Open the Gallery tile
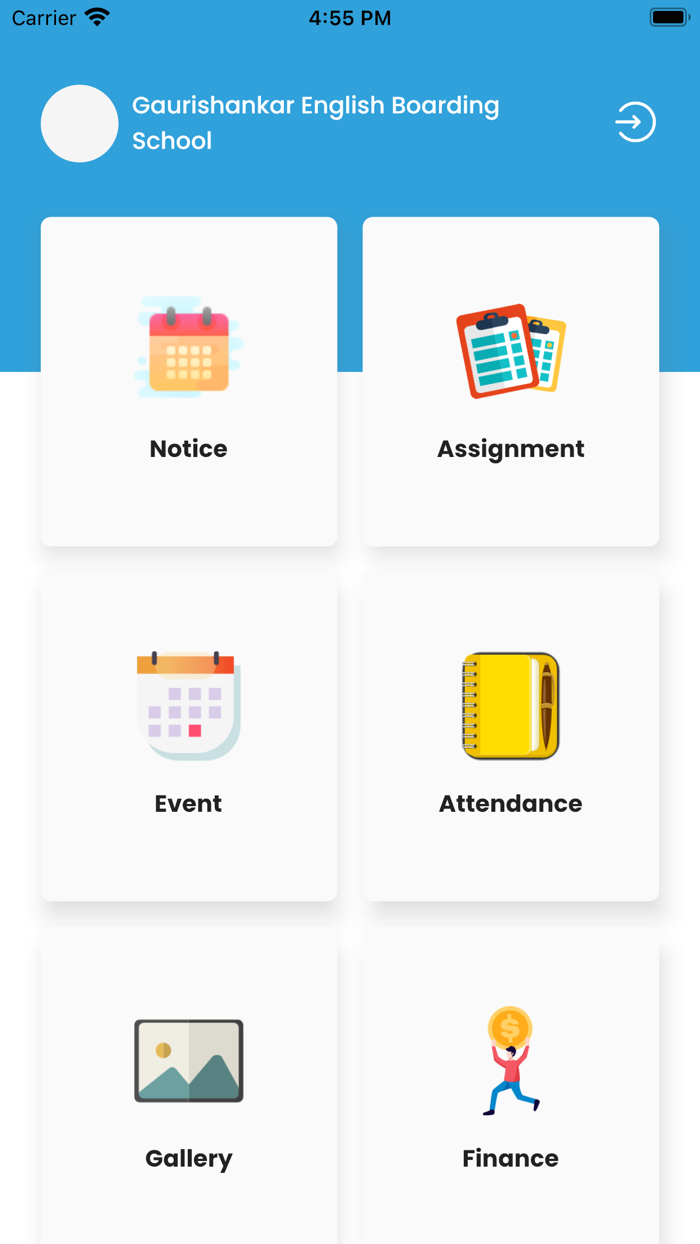700x1244 pixels. [x=189, y=1090]
